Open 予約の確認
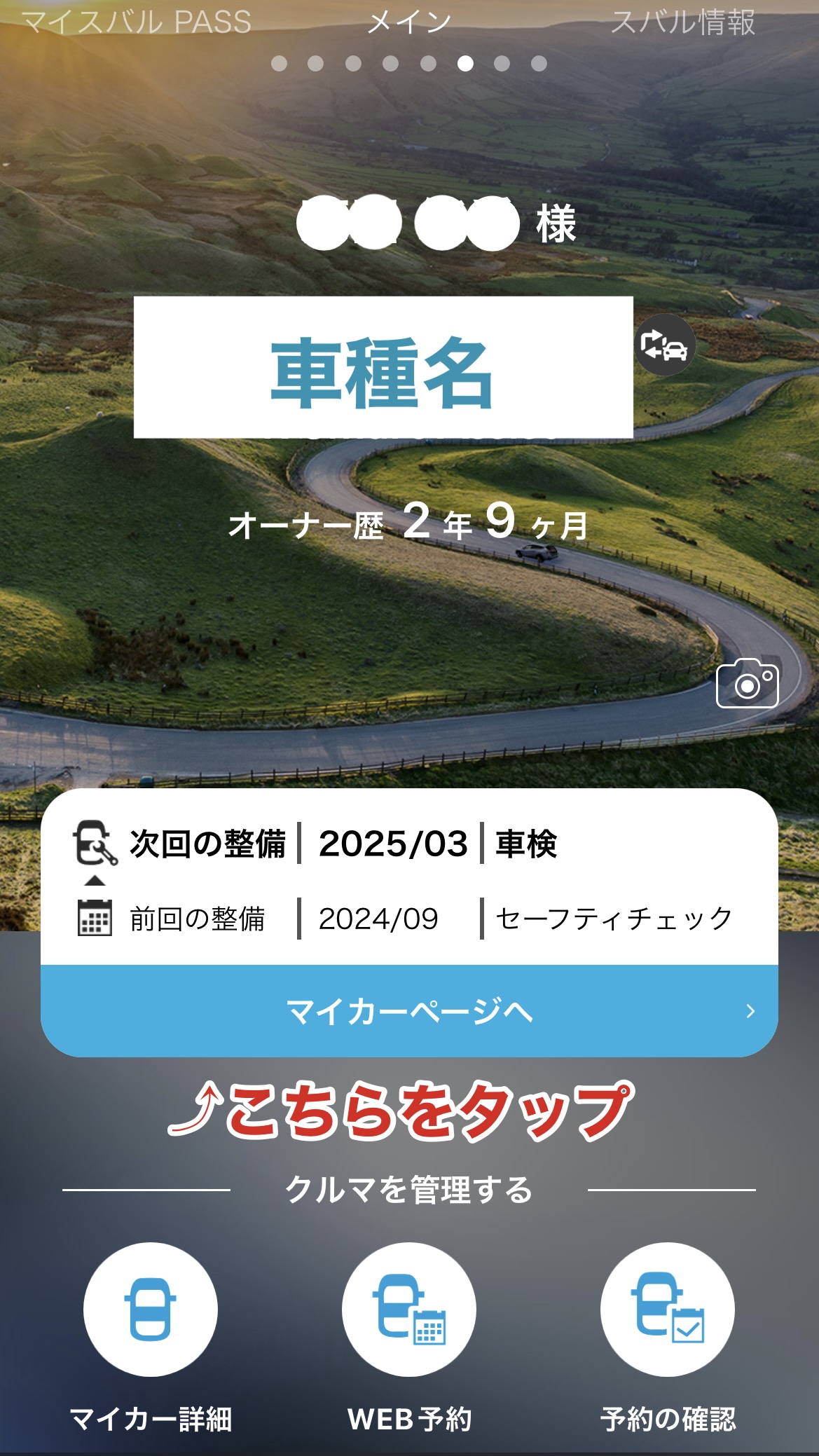819x1456 pixels. coord(667,1310)
